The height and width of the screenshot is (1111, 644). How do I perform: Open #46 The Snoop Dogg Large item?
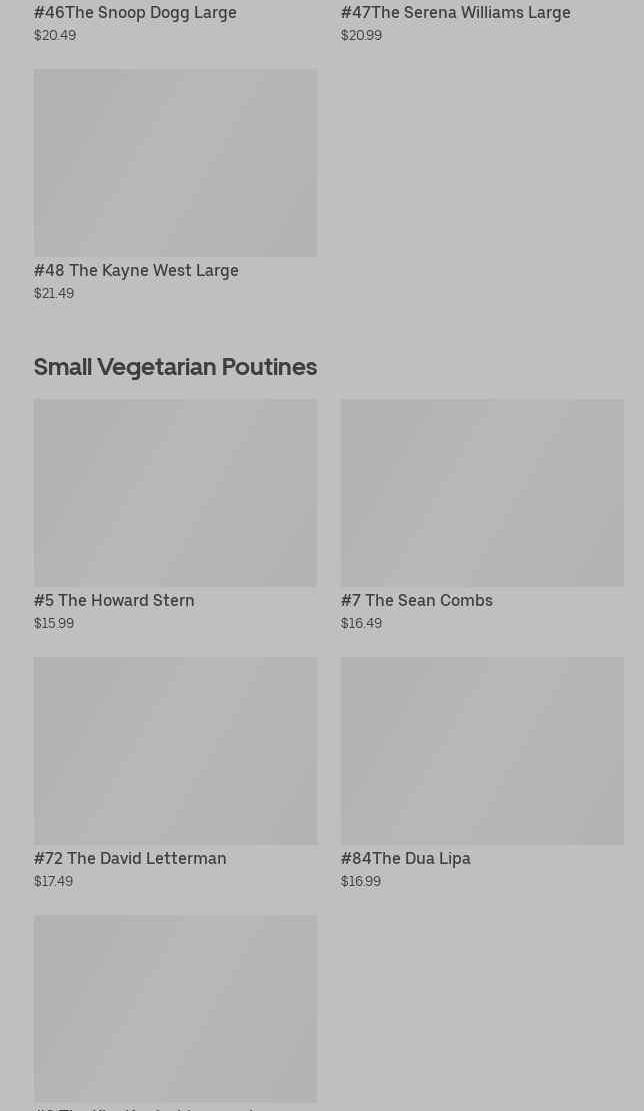pos(135,13)
